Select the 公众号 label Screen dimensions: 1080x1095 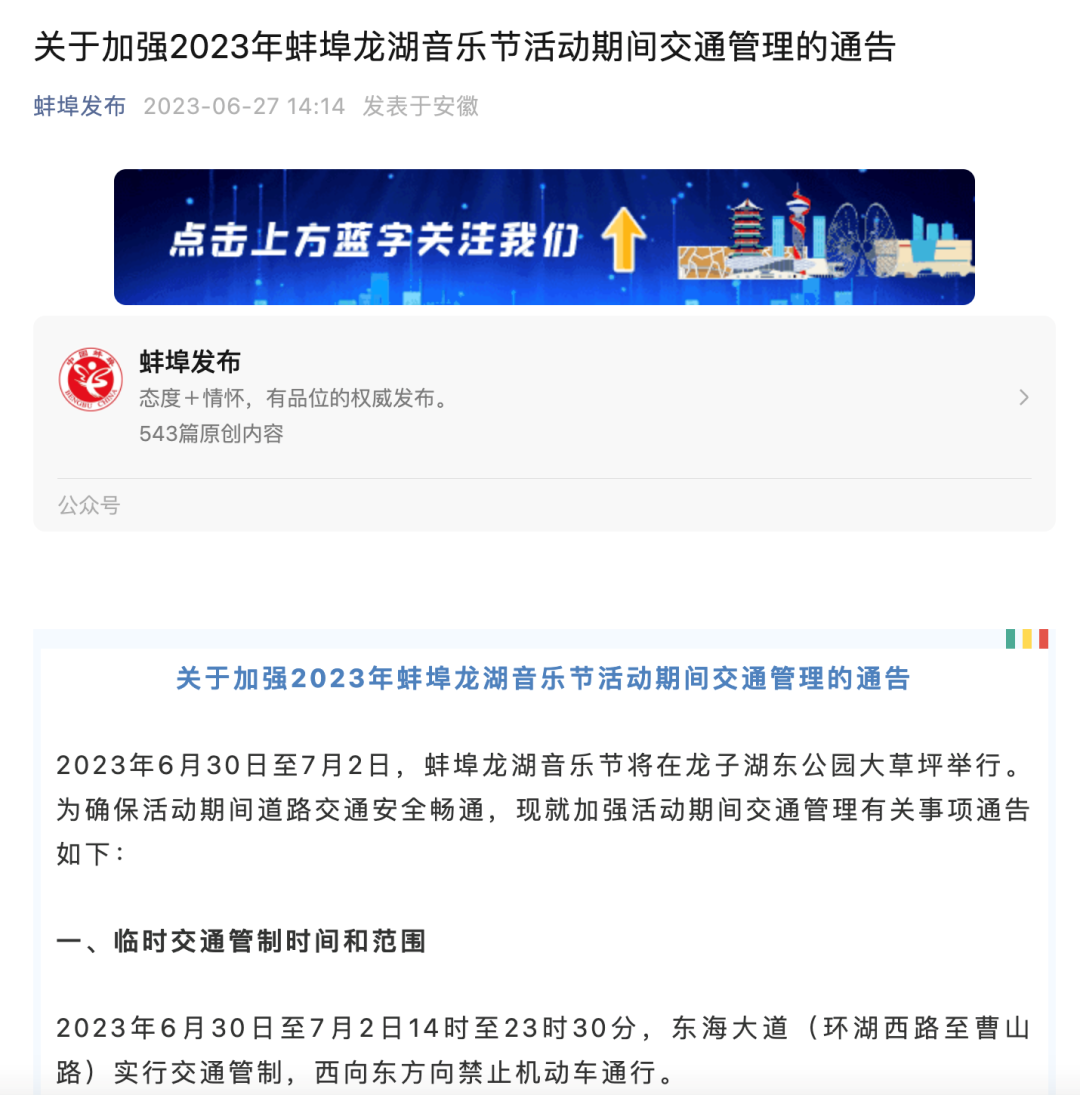(88, 505)
